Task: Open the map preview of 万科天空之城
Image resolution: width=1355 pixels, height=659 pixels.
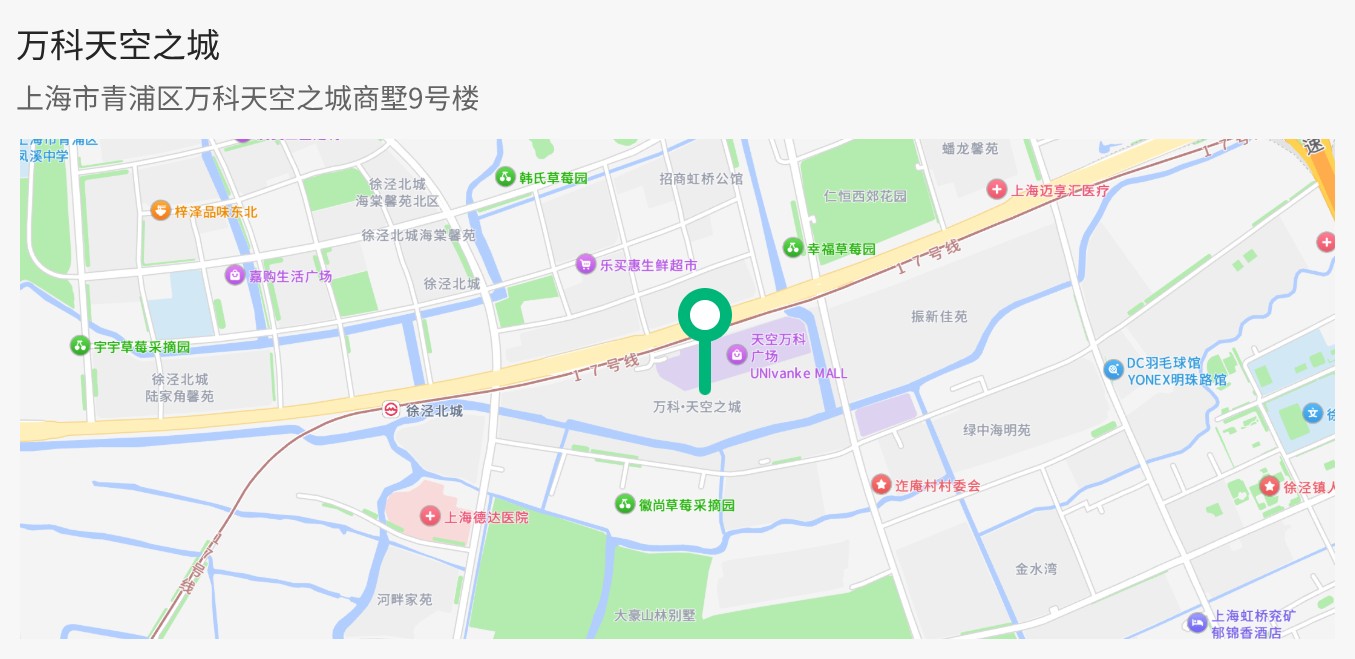Action: 677,388
